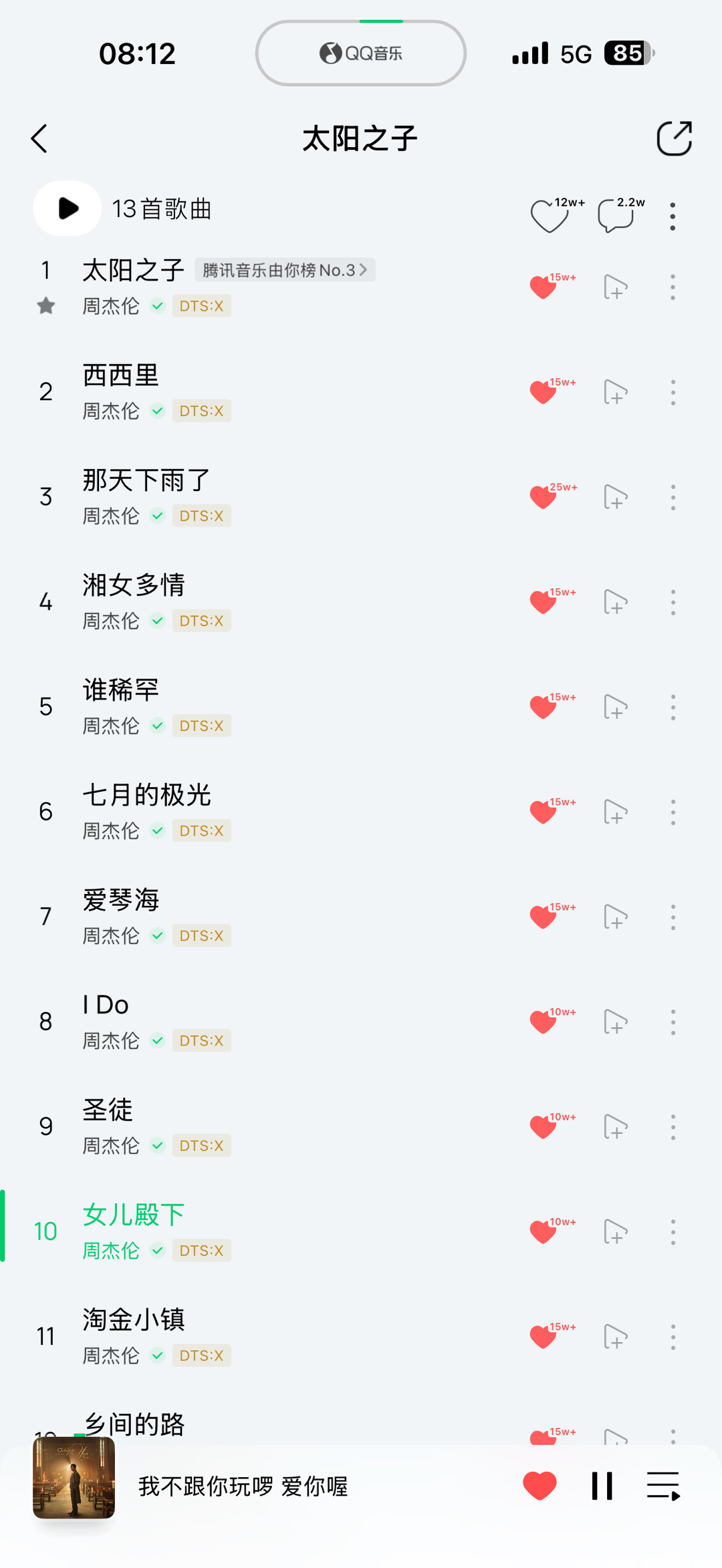The width and height of the screenshot is (722, 1568).
Task: Go back from the 太阳之子 album page
Action: pos(39,139)
